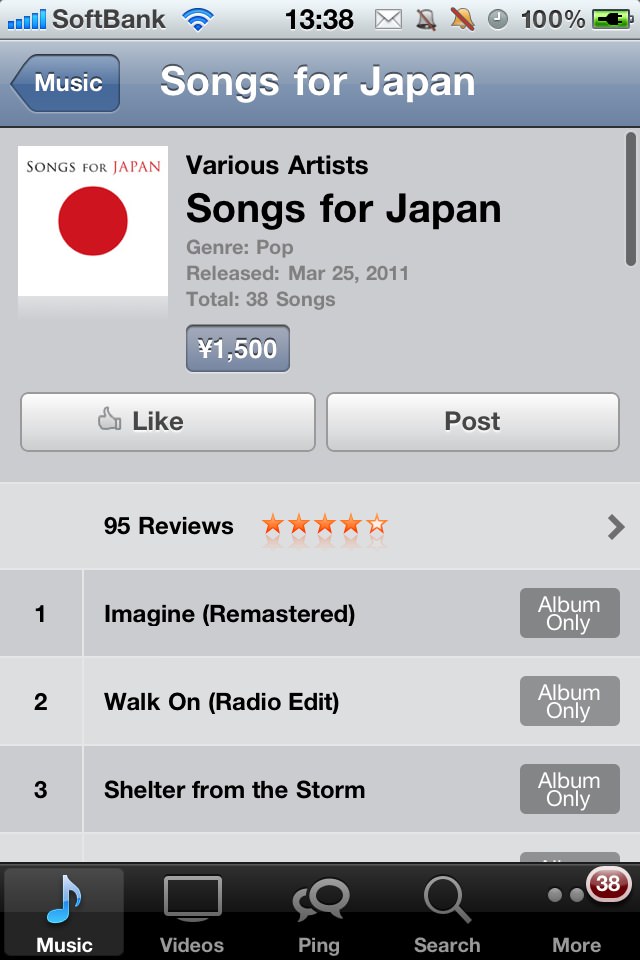Open the More tab

(576, 912)
